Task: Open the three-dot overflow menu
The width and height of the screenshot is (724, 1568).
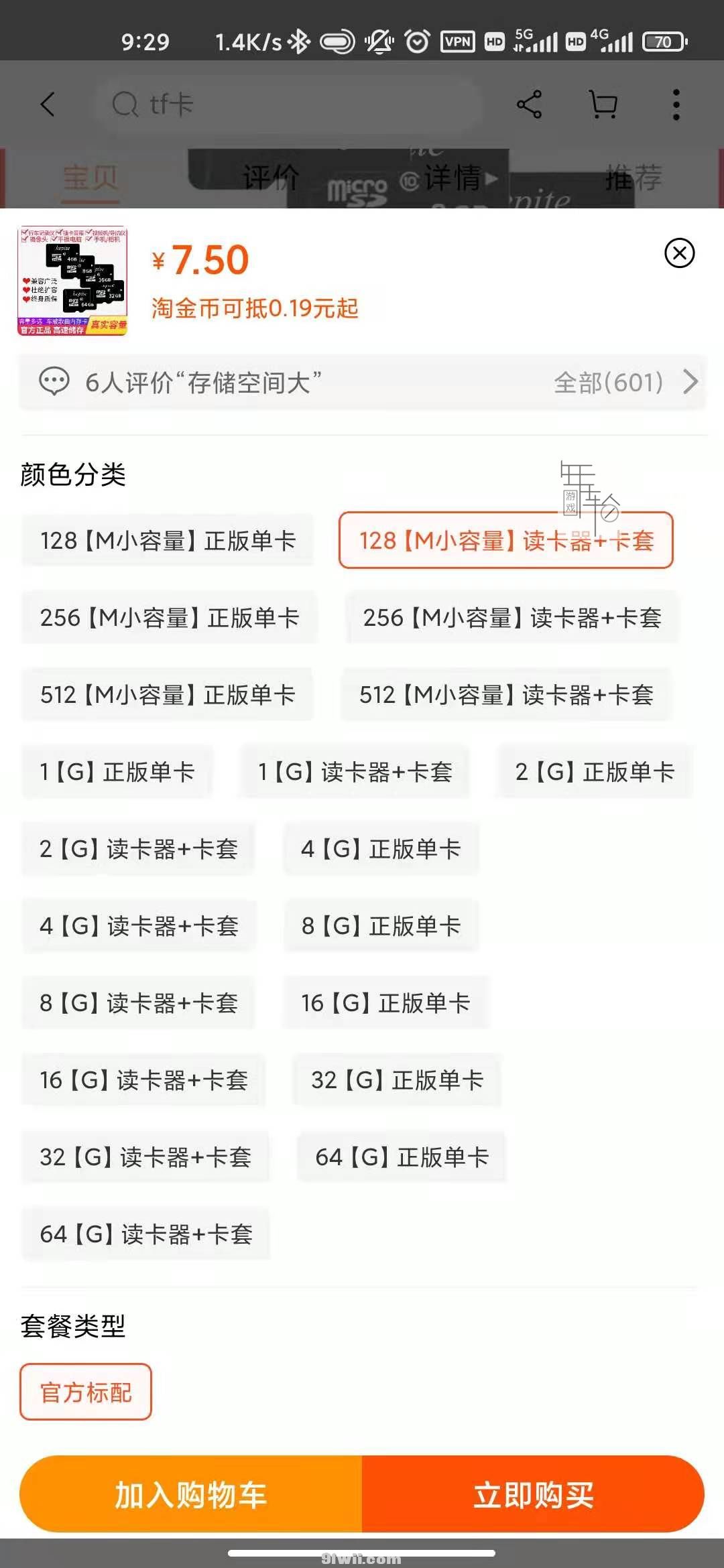Action: [x=675, y=104]
